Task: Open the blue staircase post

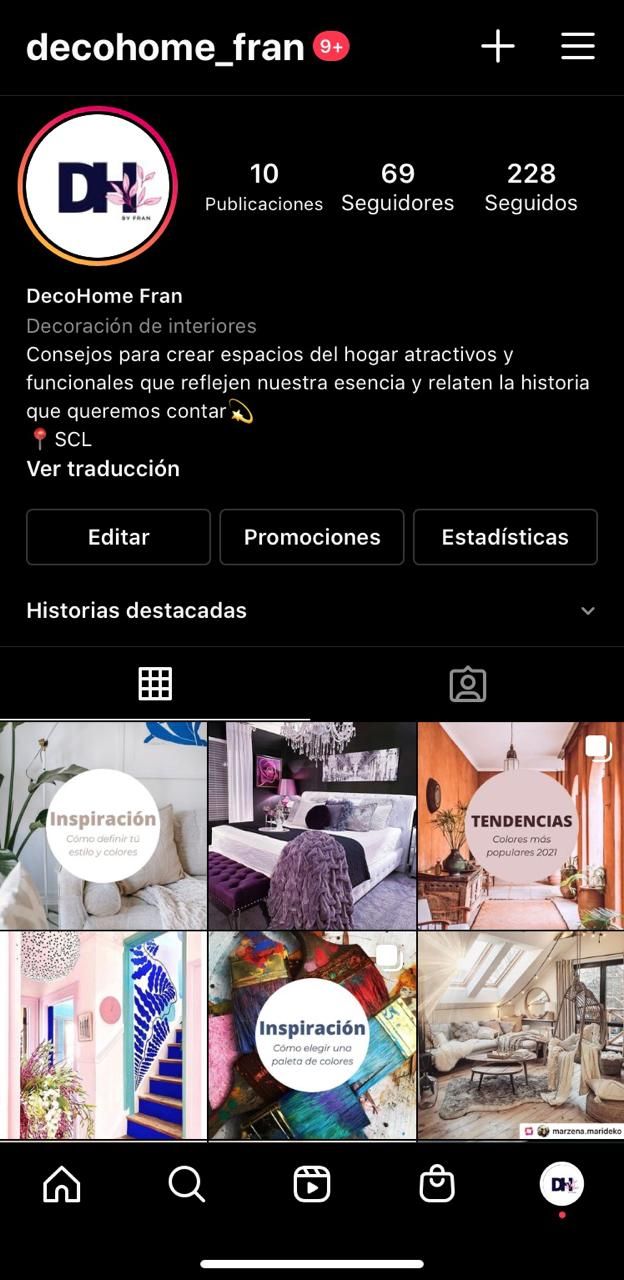Action: (103, 1034)
